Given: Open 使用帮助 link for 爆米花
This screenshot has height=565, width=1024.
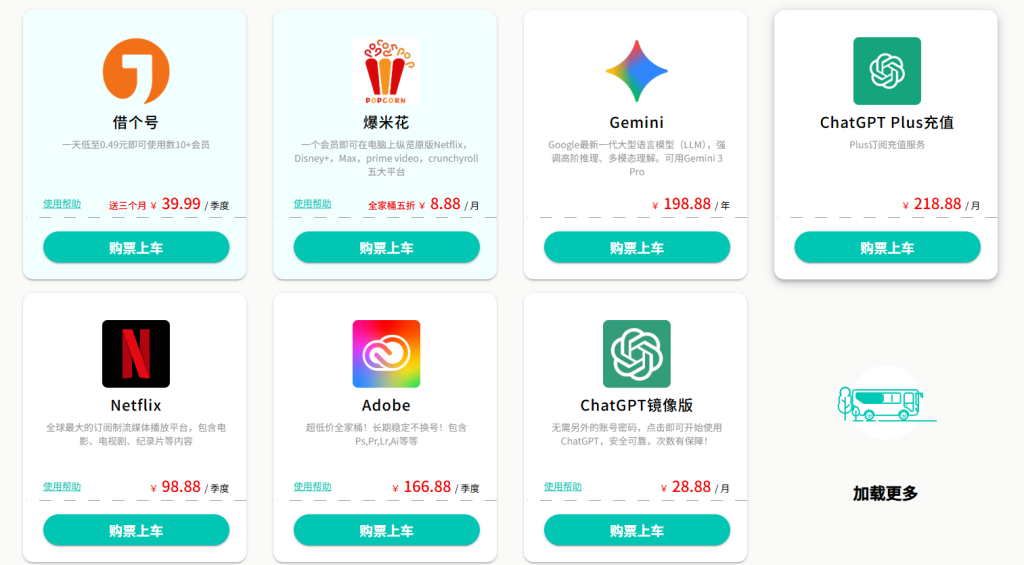Looking at the screenshot, I should tap(312, 204).
